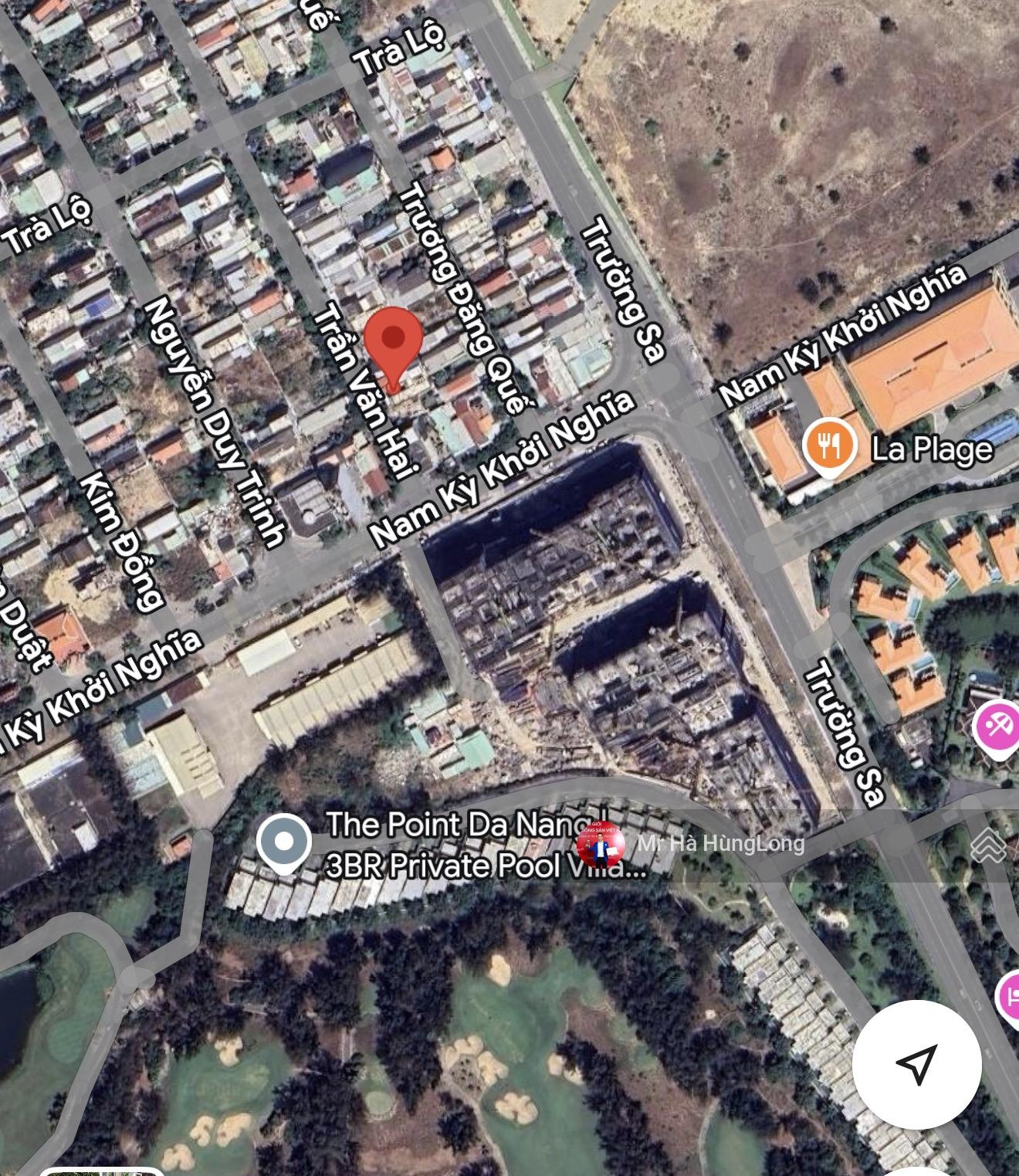Tap the pink attraction marker by the villas
Screen dimensions: 1019x1176
[997, 727]
